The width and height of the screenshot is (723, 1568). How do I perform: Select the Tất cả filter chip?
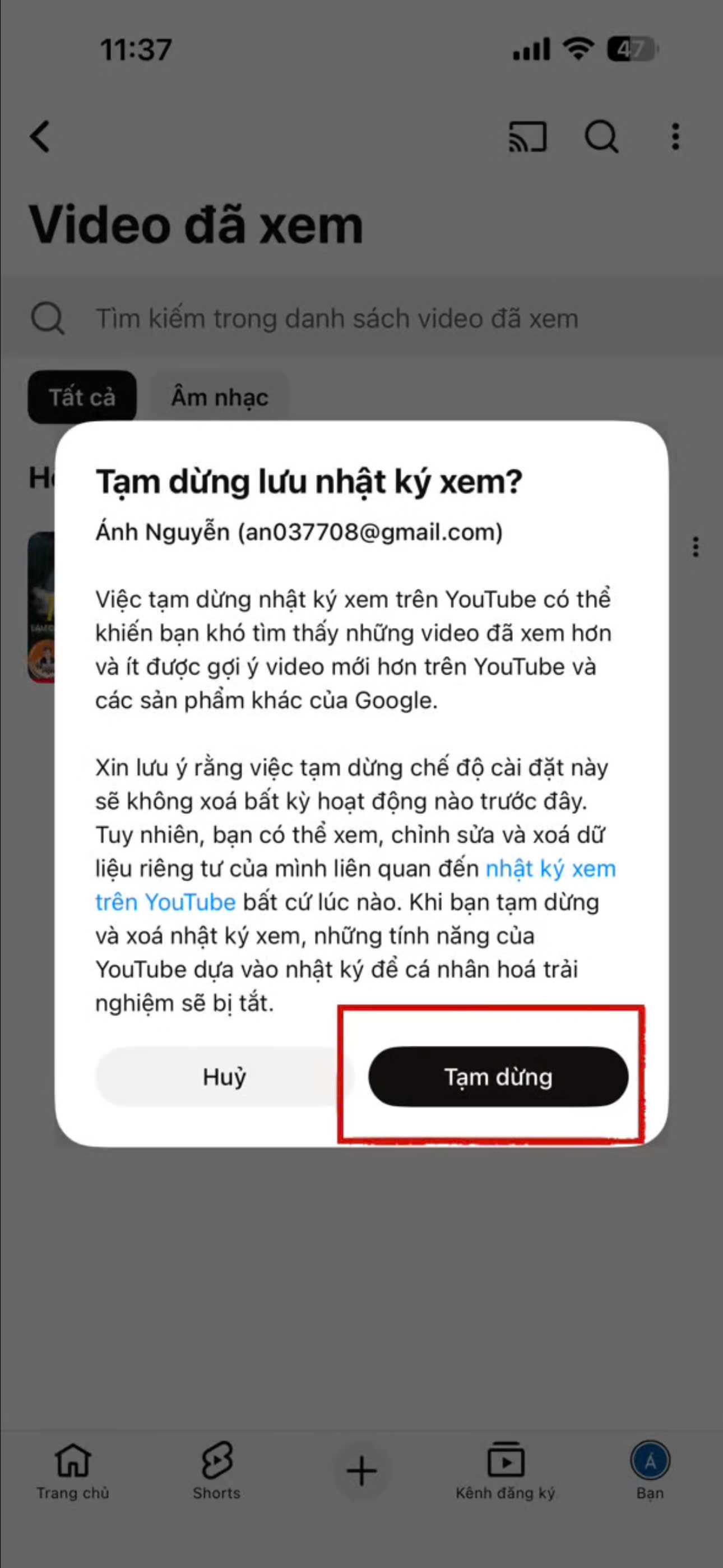(82, 397)
